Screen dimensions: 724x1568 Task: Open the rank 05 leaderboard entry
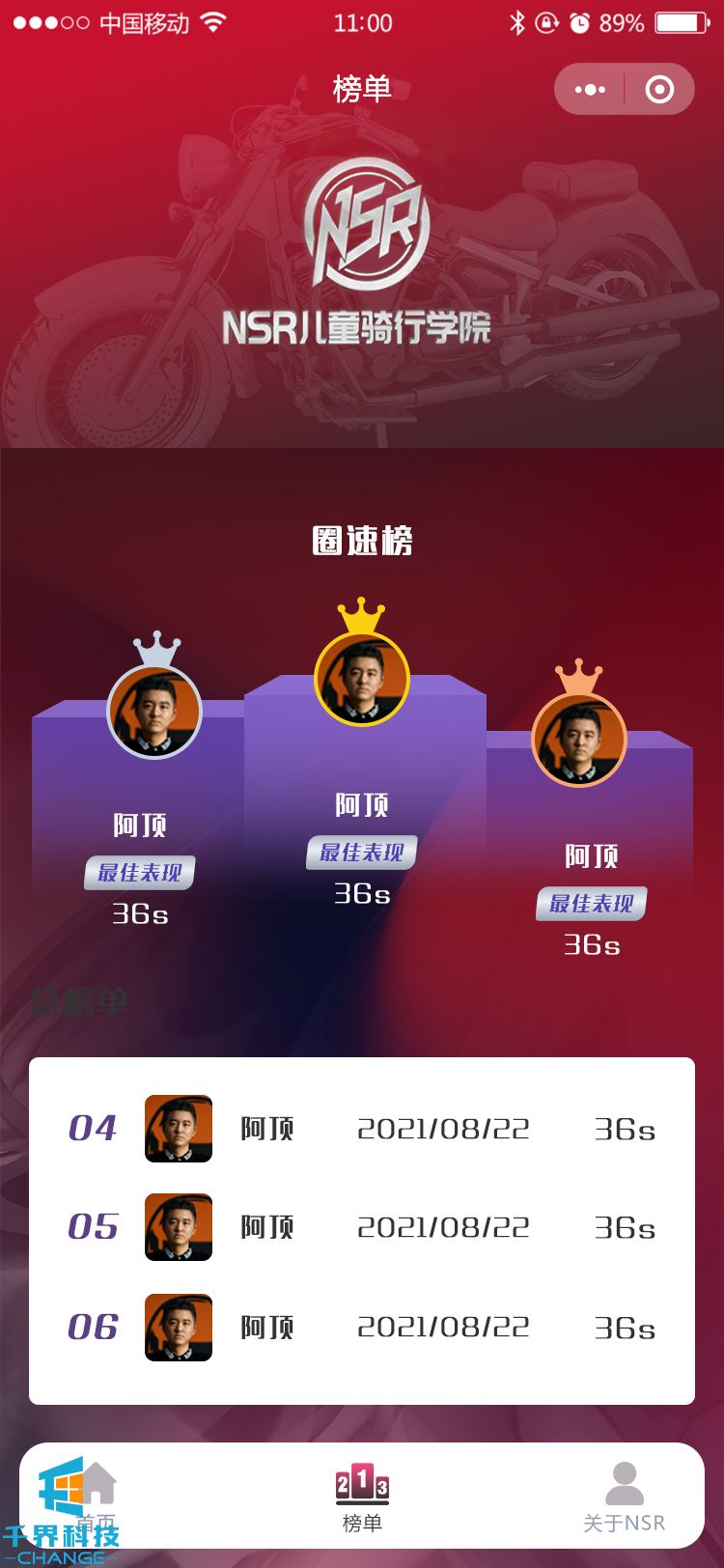click(362, 1227)
